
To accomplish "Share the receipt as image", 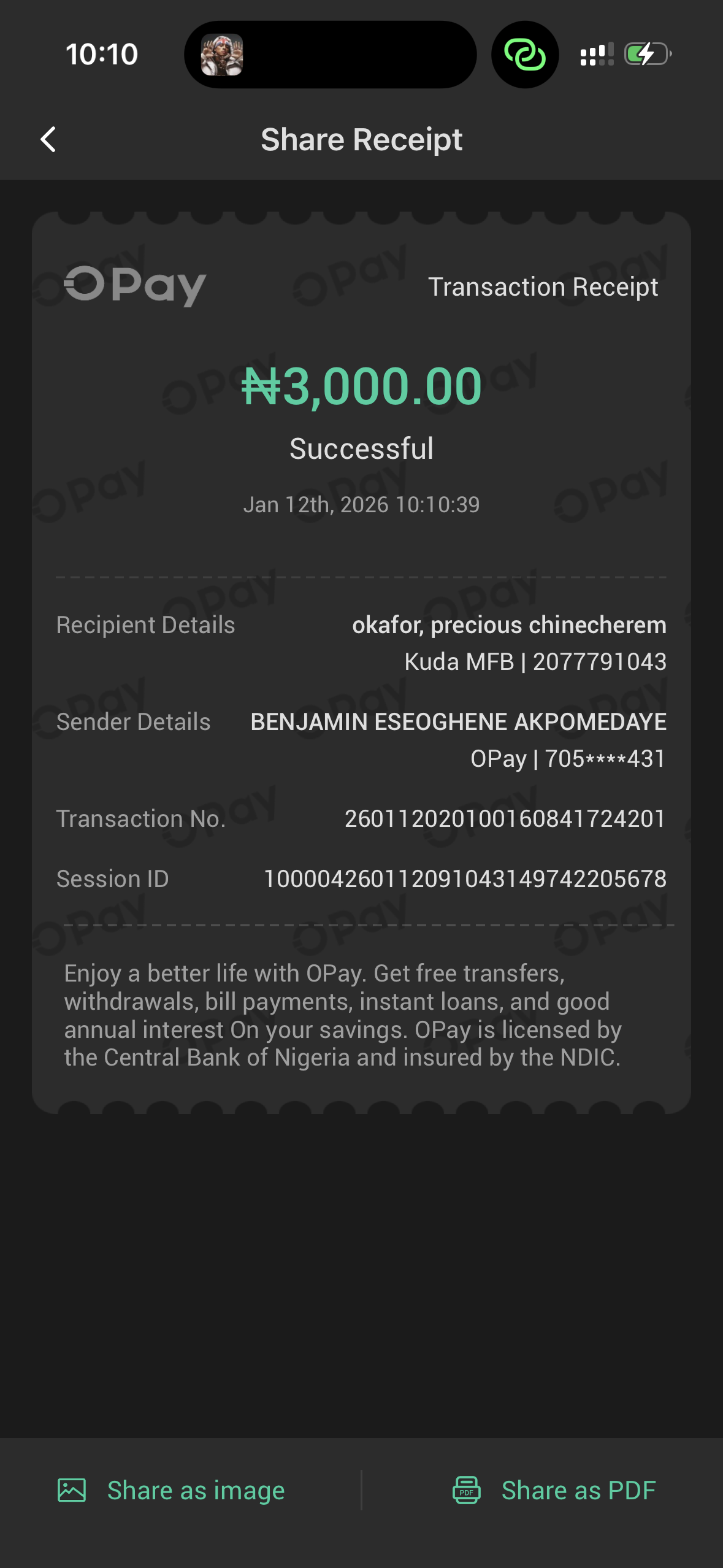I will click(x=172, y=1490).
